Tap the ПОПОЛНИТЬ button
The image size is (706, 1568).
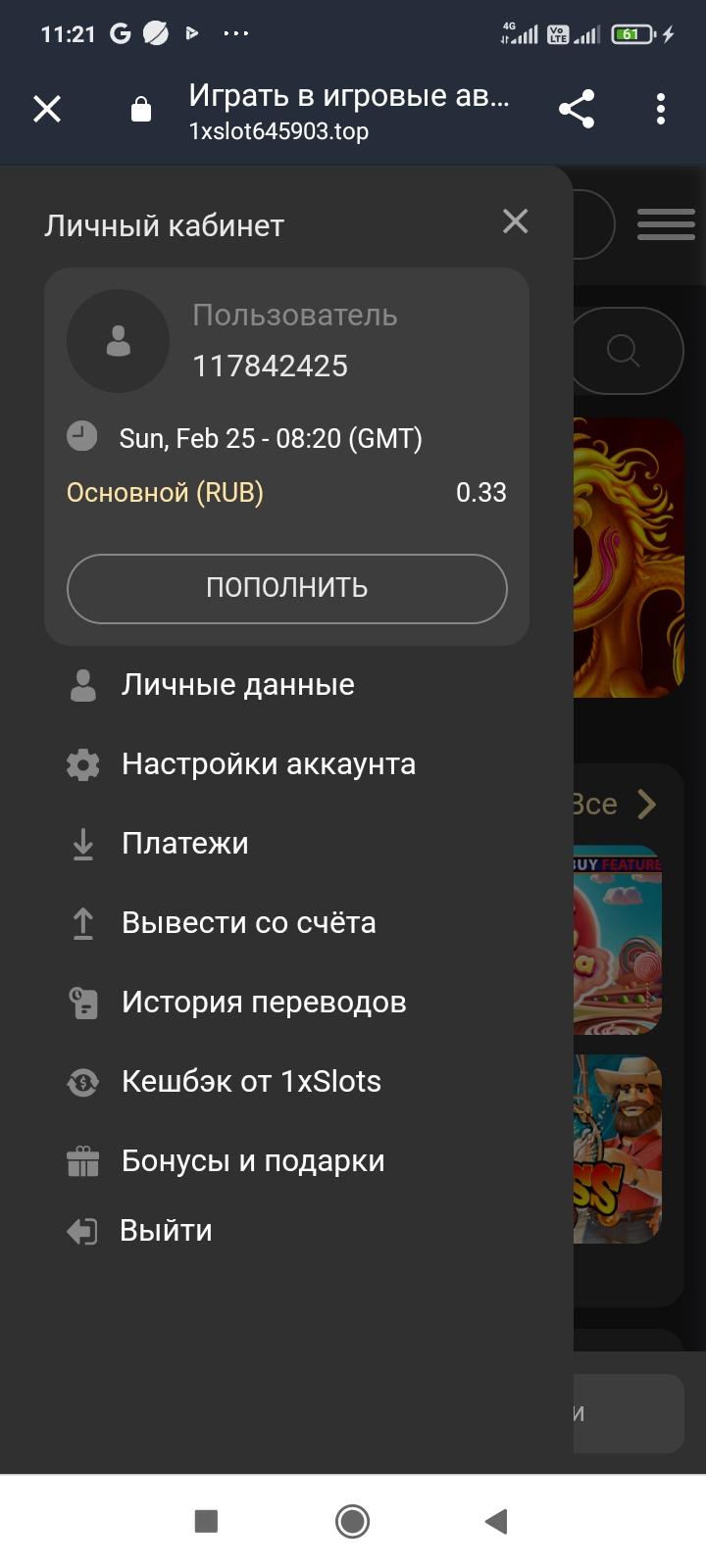[286, 588]
